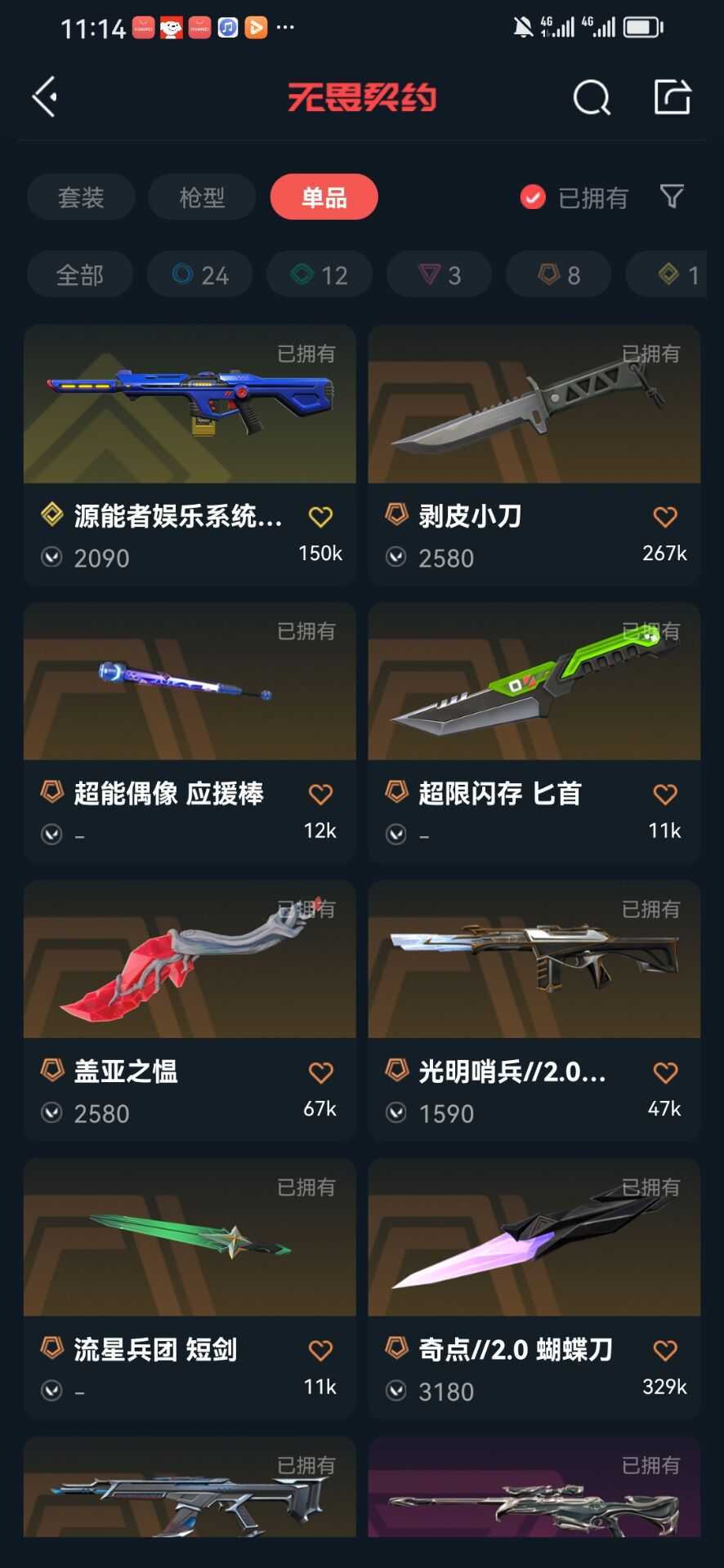Open the 剥皮小刀 skin card
The height and width of the screenshot is (1568, 724).
tap(534, 455)
